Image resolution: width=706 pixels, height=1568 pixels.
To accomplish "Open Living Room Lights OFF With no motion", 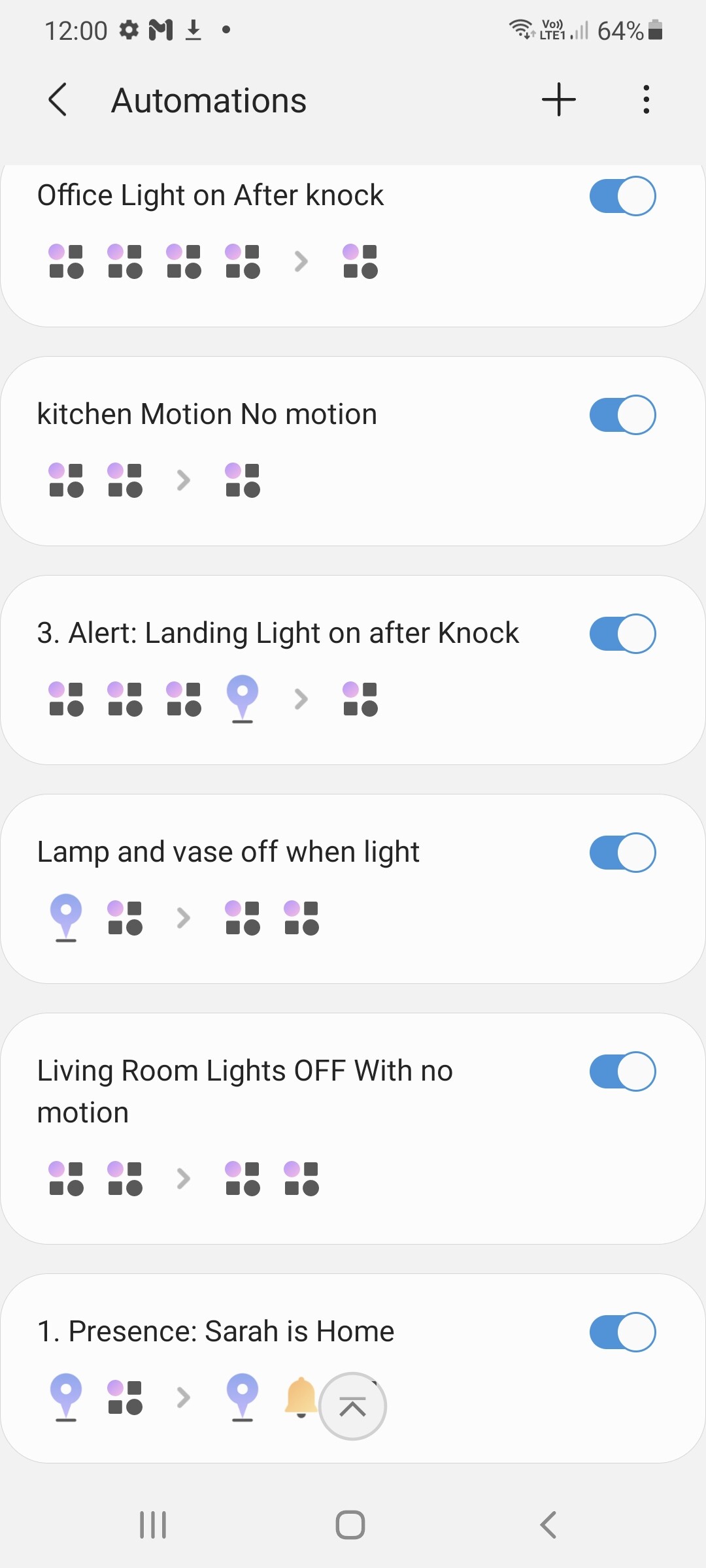I will [x=245, y=1091].
